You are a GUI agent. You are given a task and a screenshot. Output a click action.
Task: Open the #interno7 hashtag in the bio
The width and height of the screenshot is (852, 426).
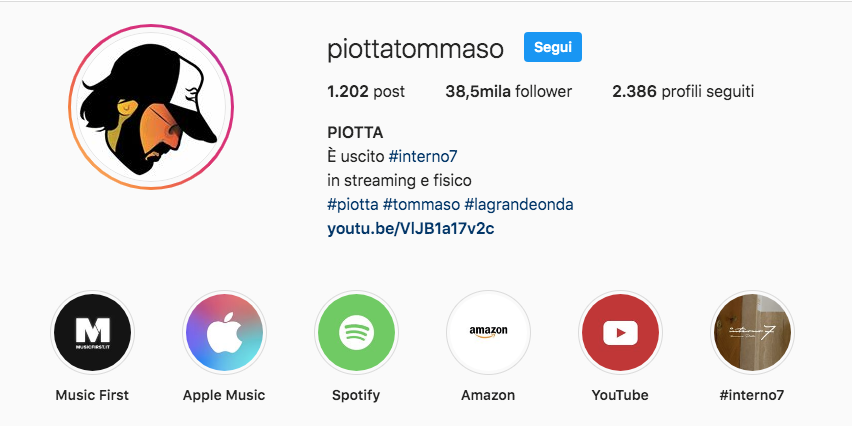point(422,156)
